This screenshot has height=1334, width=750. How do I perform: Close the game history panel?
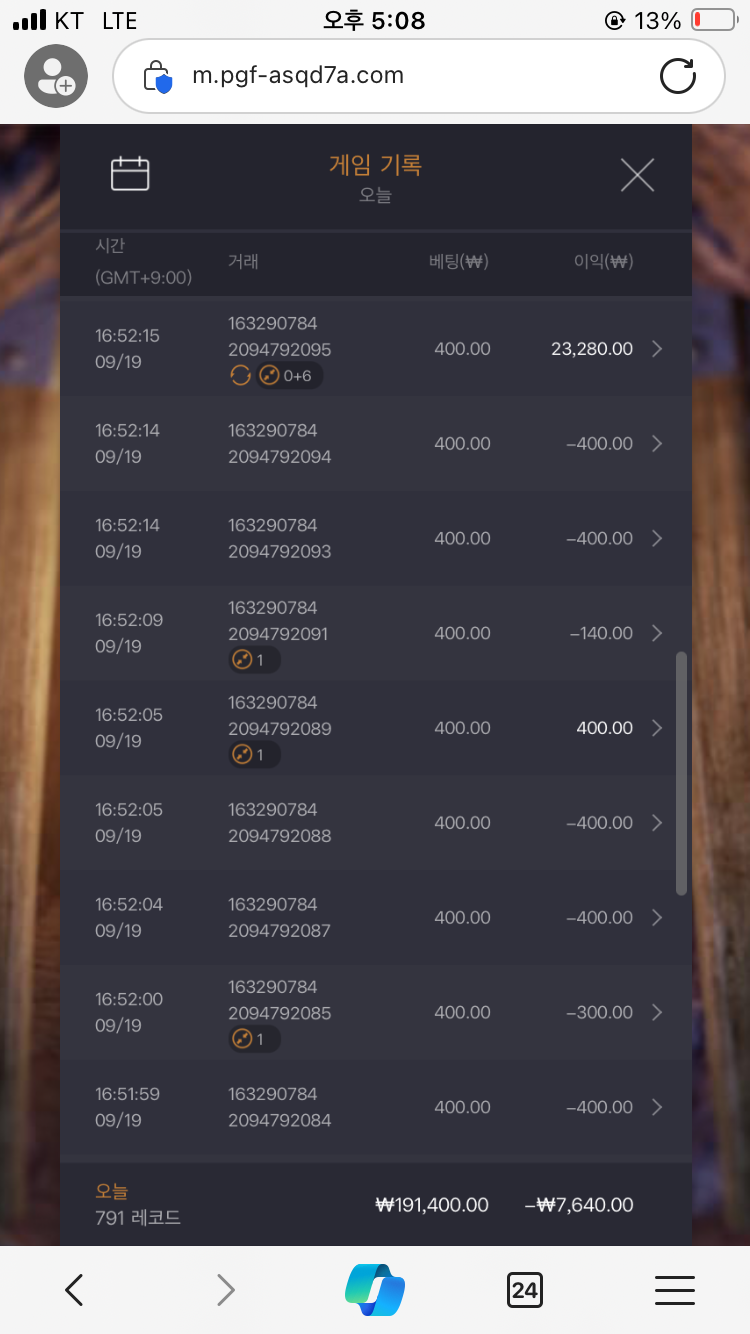coord(637,175)
